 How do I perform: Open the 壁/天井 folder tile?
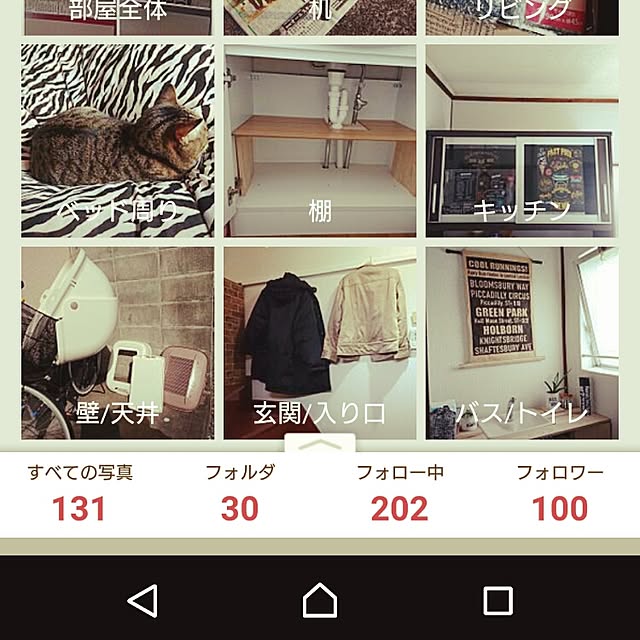(x=117, y=343)
